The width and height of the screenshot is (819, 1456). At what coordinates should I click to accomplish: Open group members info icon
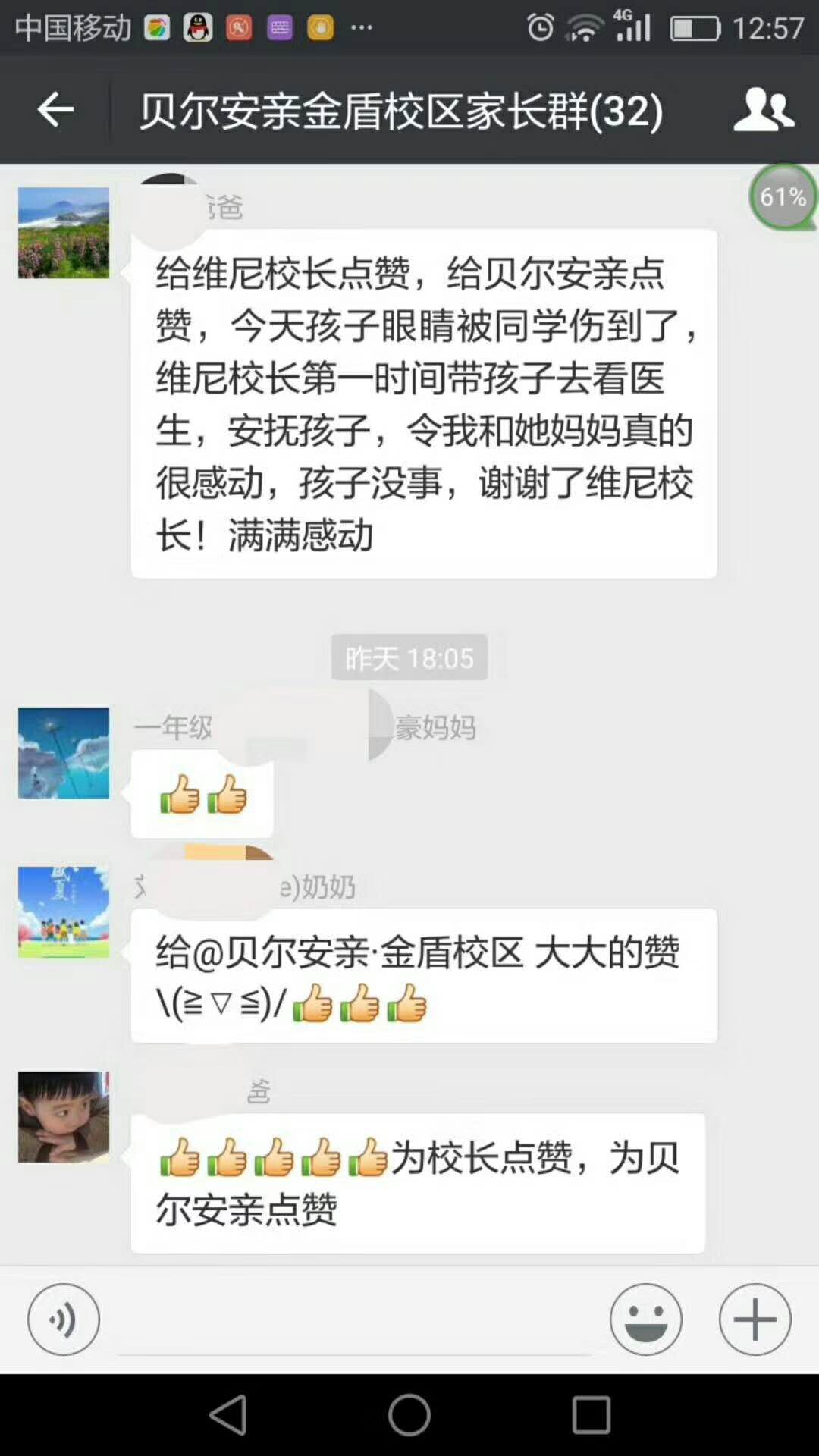[x=764, y=111]
